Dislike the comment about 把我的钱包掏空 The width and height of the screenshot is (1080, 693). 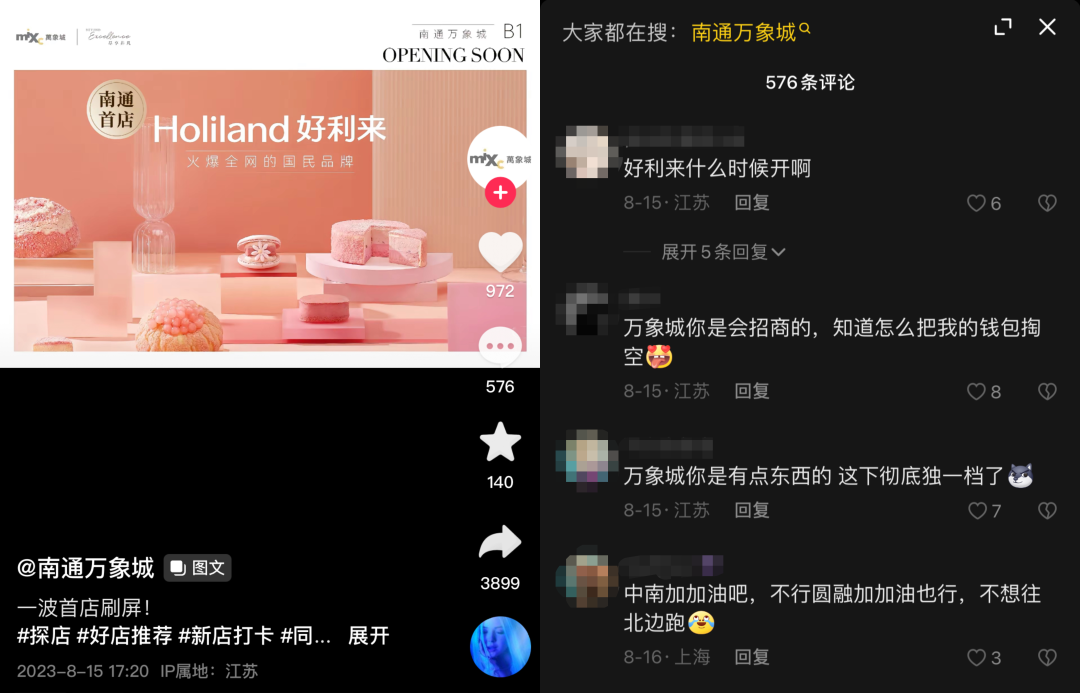point(1047,392)
